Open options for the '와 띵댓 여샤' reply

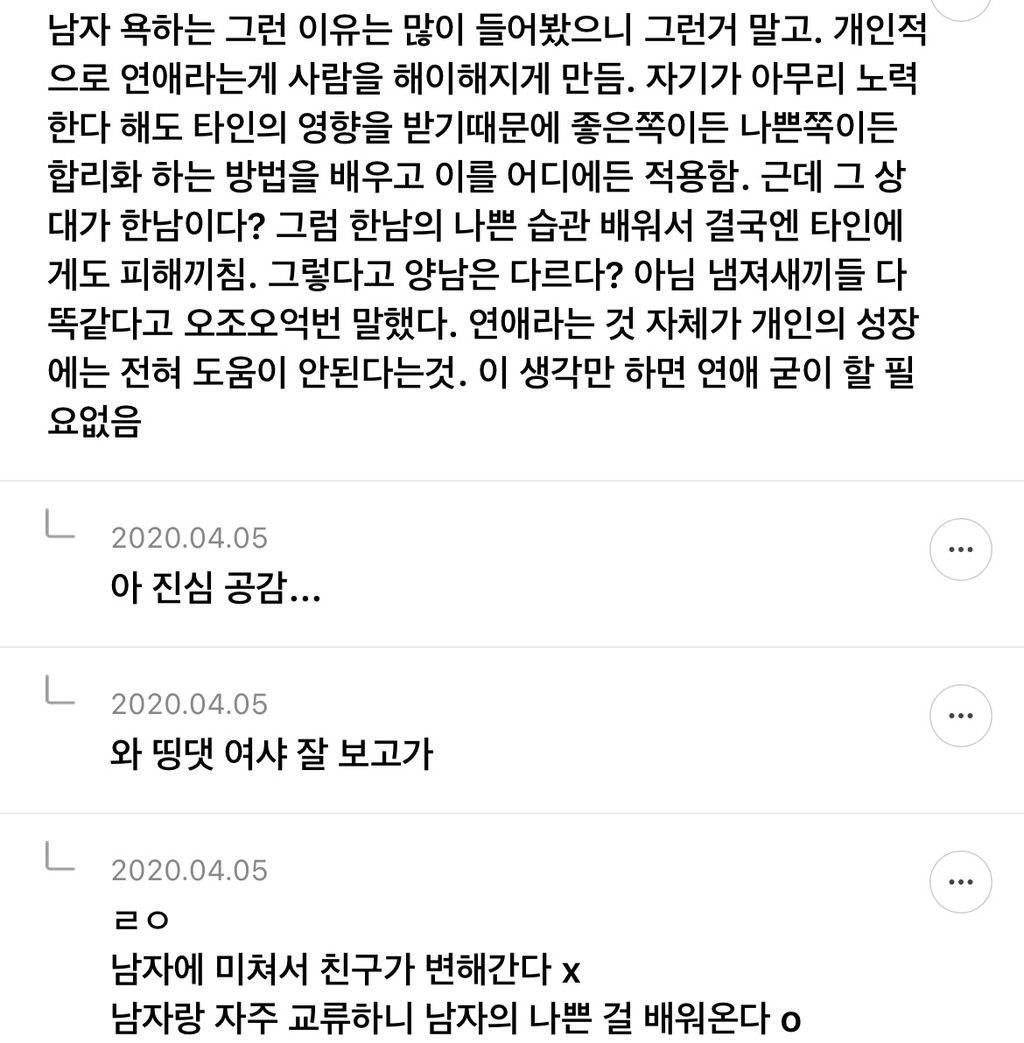pos(960,716)
